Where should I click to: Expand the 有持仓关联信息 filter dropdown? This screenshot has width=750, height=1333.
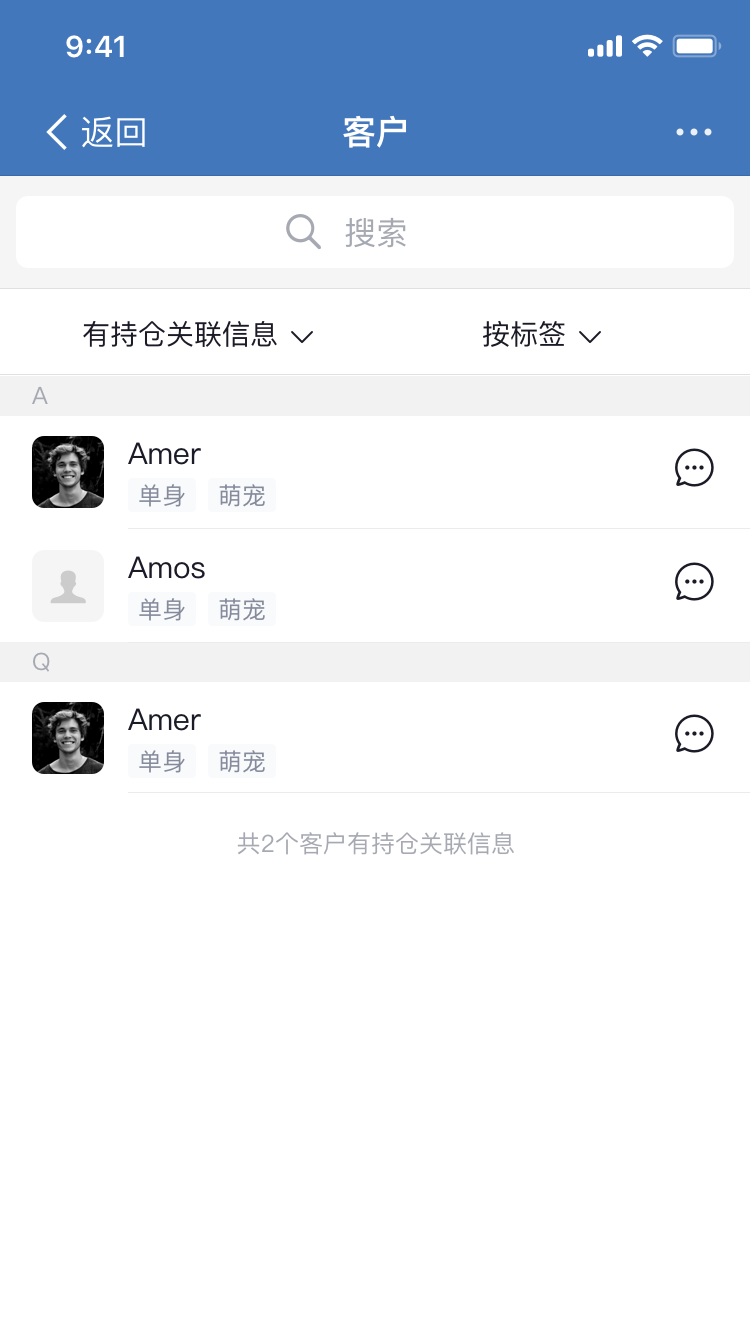pyautogui.click(x=198, y=334)
